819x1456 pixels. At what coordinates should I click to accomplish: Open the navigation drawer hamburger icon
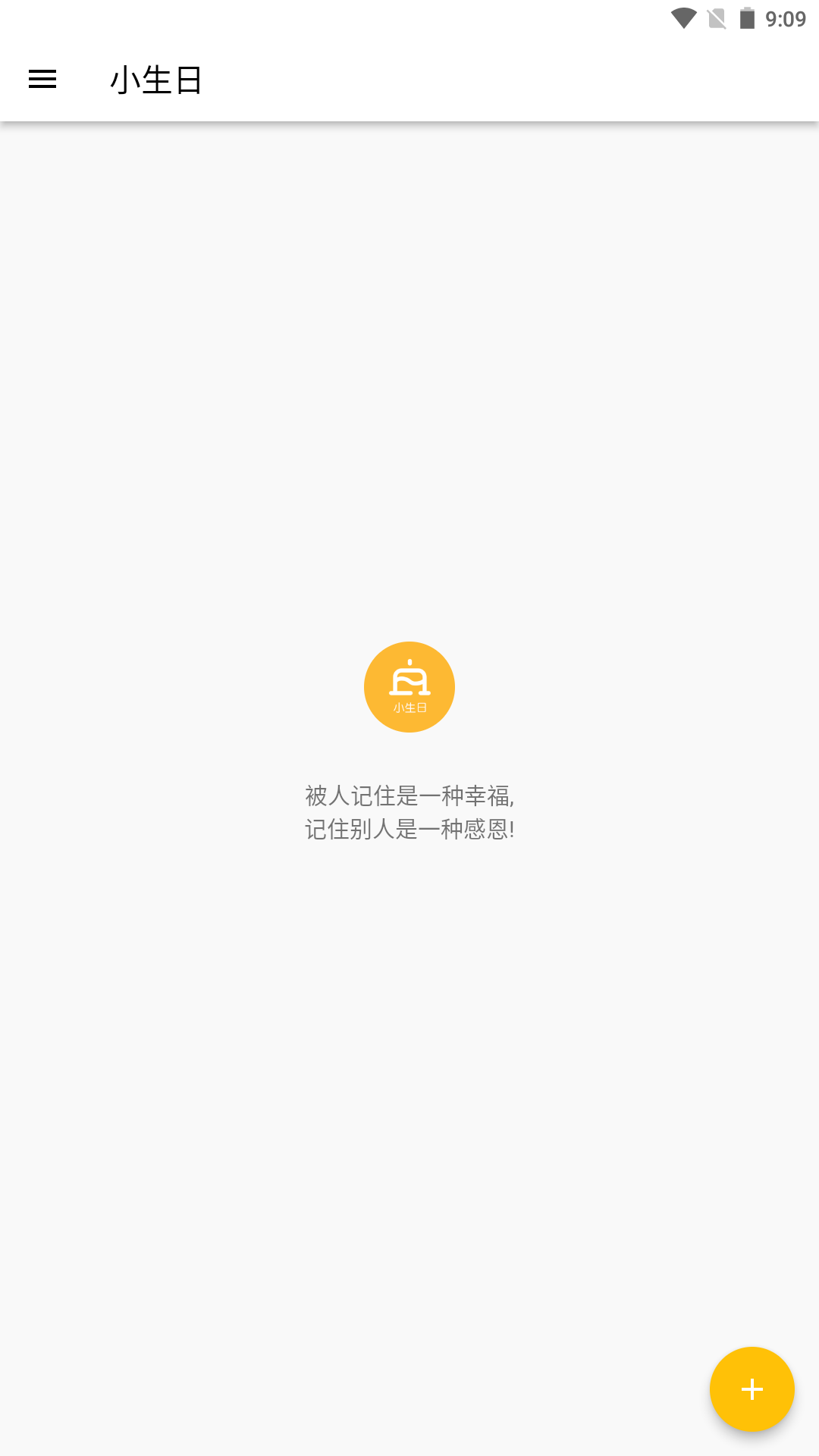(x=42, y=80)
